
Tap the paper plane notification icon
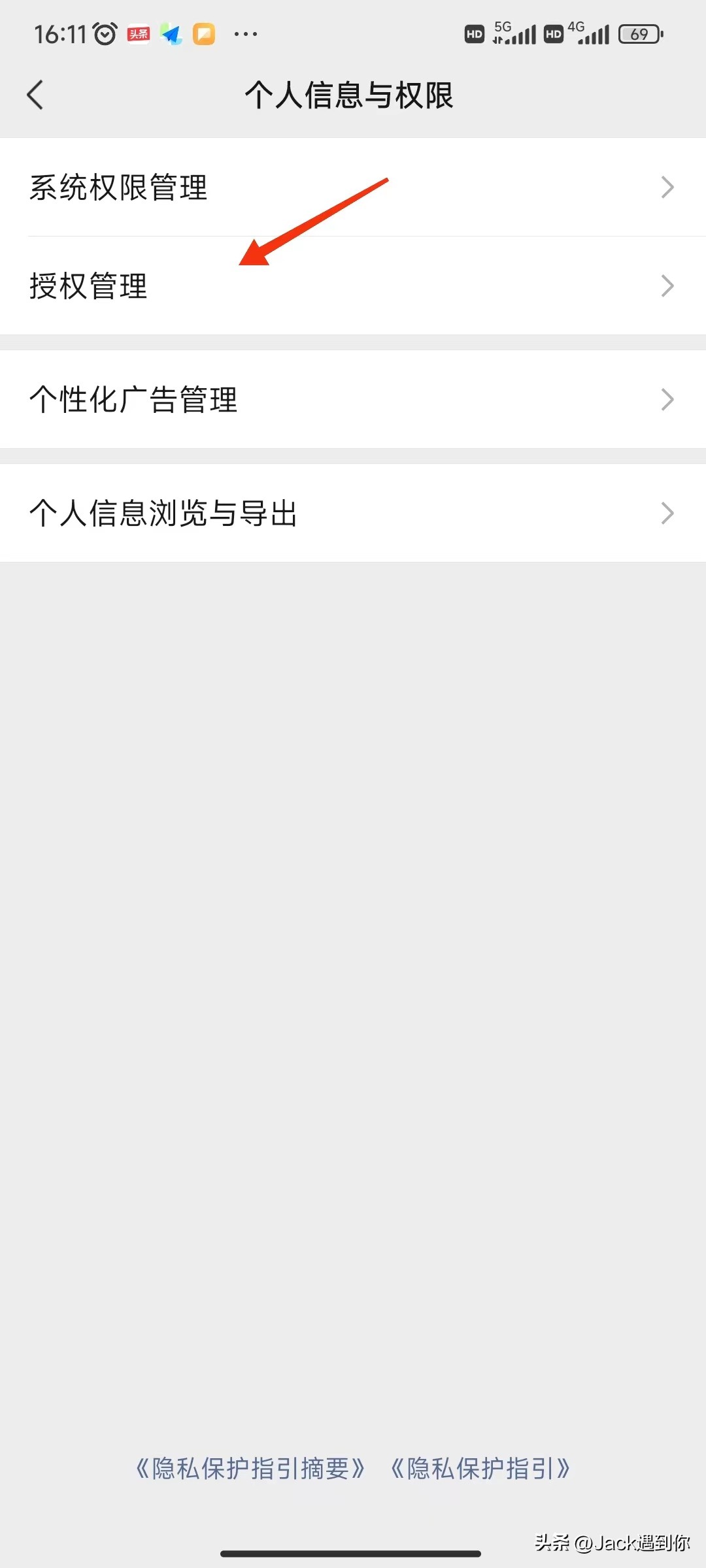click(x=172, y=34)
